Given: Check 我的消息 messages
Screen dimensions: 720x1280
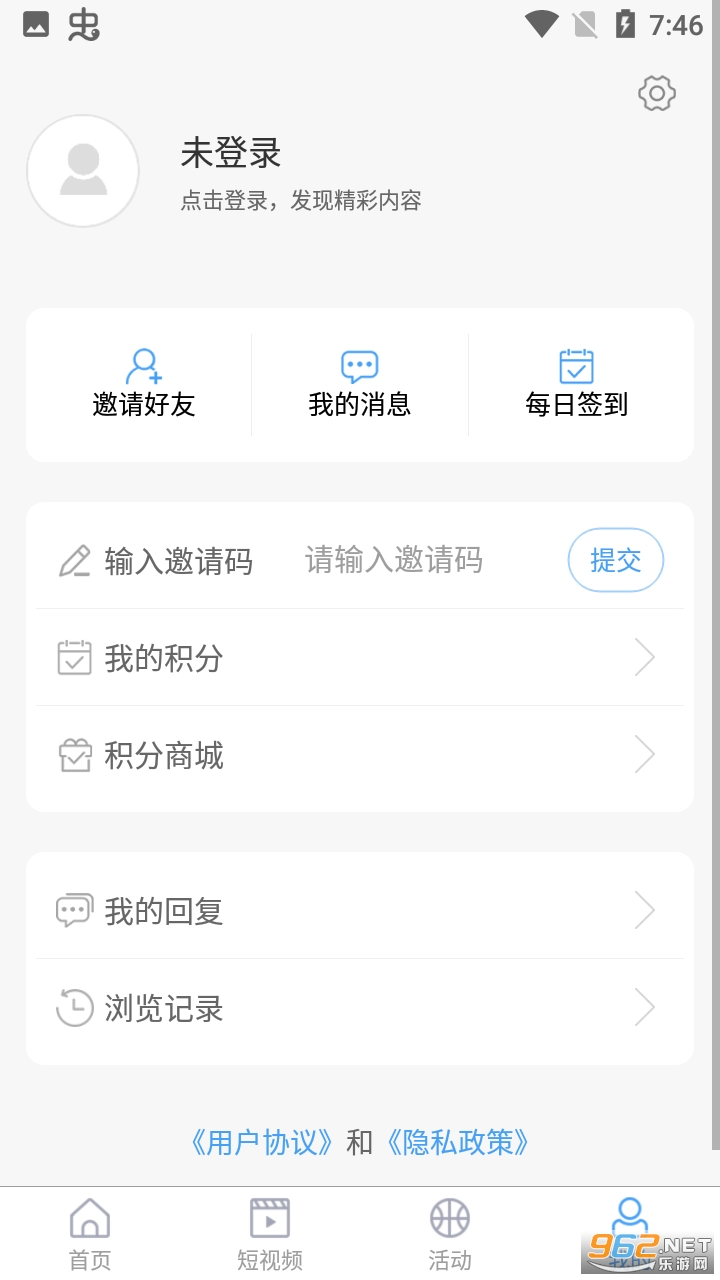Looking at the screenshot, I should tap(360, 383).
